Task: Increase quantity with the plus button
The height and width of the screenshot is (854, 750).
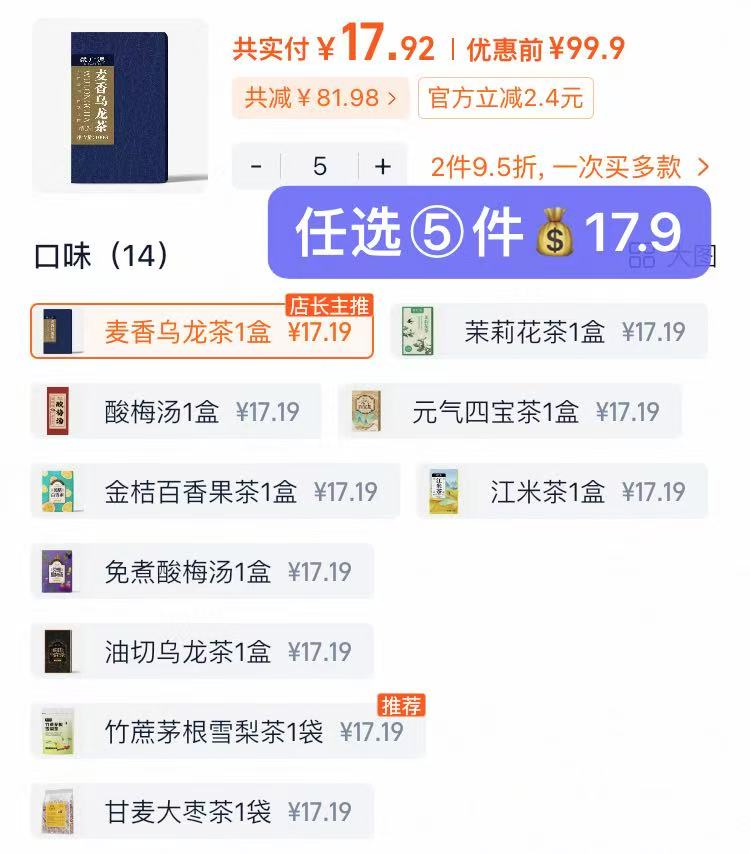Action: [x=382, y=166]
